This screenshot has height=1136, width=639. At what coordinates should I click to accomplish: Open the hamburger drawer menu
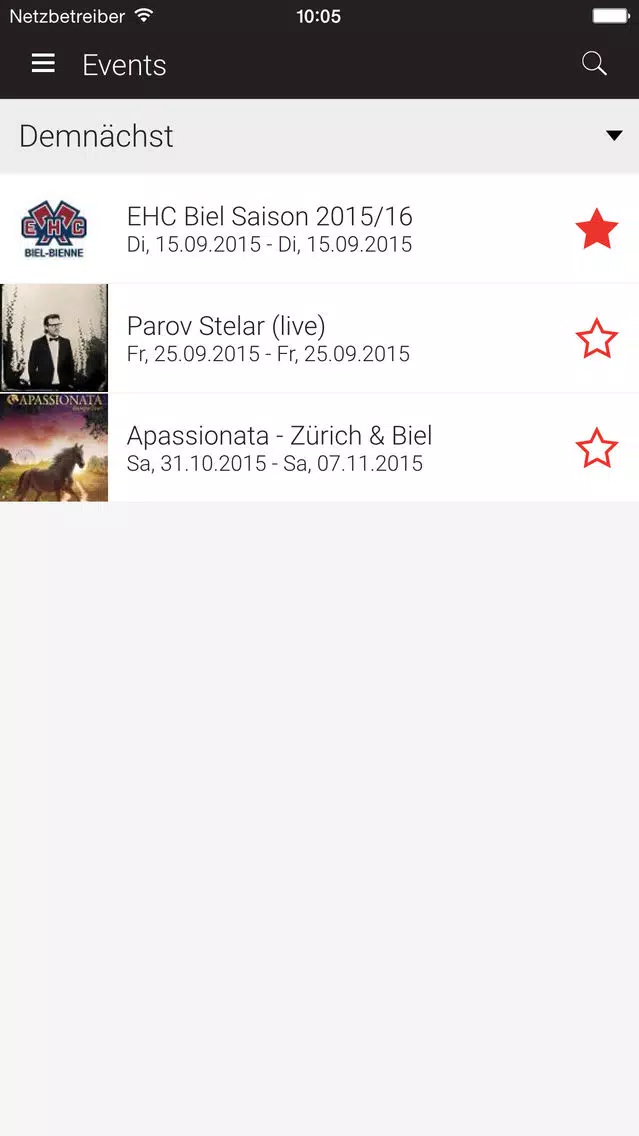pos(43,64)
